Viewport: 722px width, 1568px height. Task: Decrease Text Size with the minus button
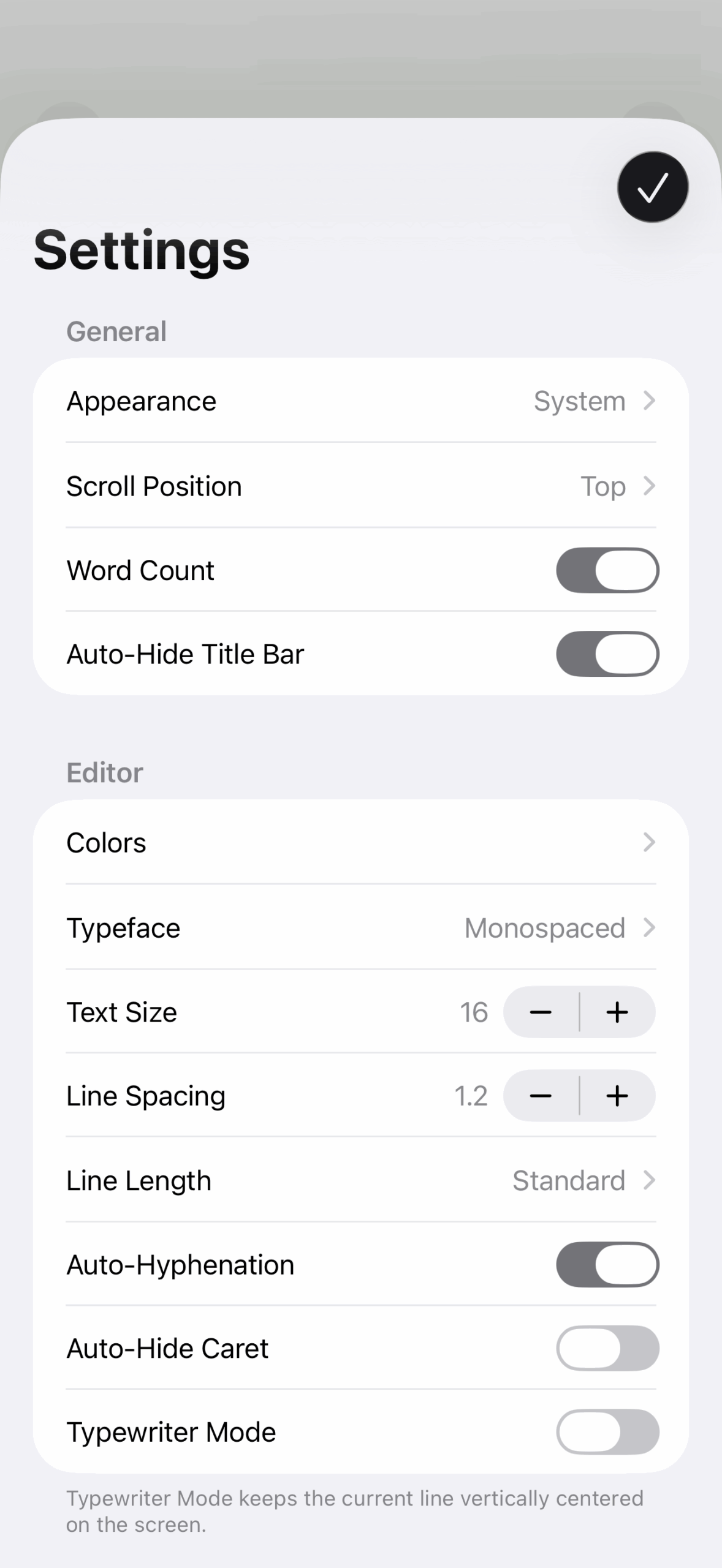click(541, 1012)
